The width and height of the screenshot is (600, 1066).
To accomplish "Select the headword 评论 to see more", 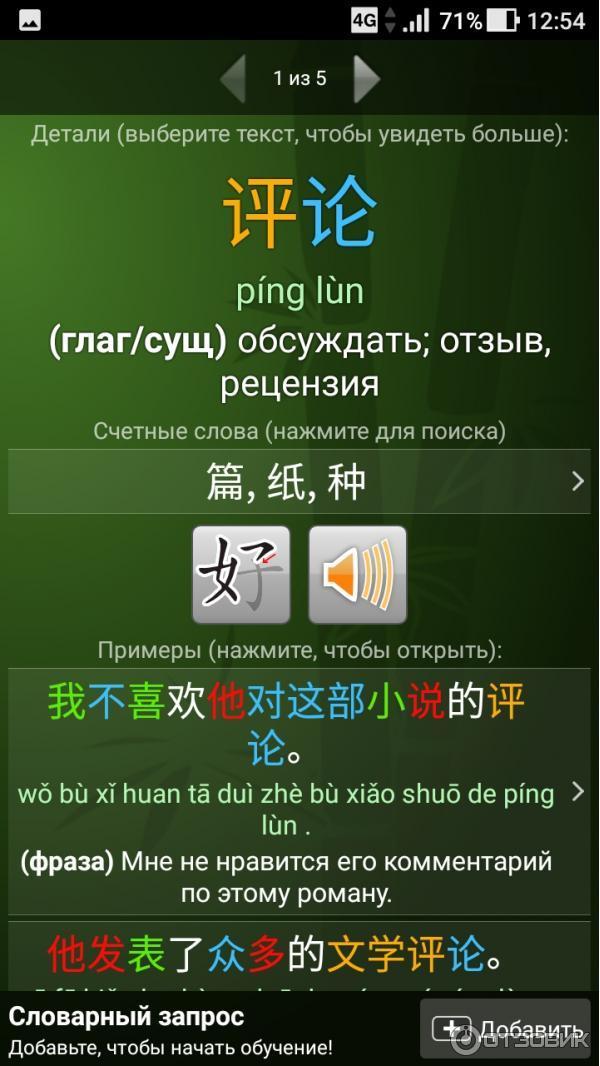I will click(x=300, y=212).
